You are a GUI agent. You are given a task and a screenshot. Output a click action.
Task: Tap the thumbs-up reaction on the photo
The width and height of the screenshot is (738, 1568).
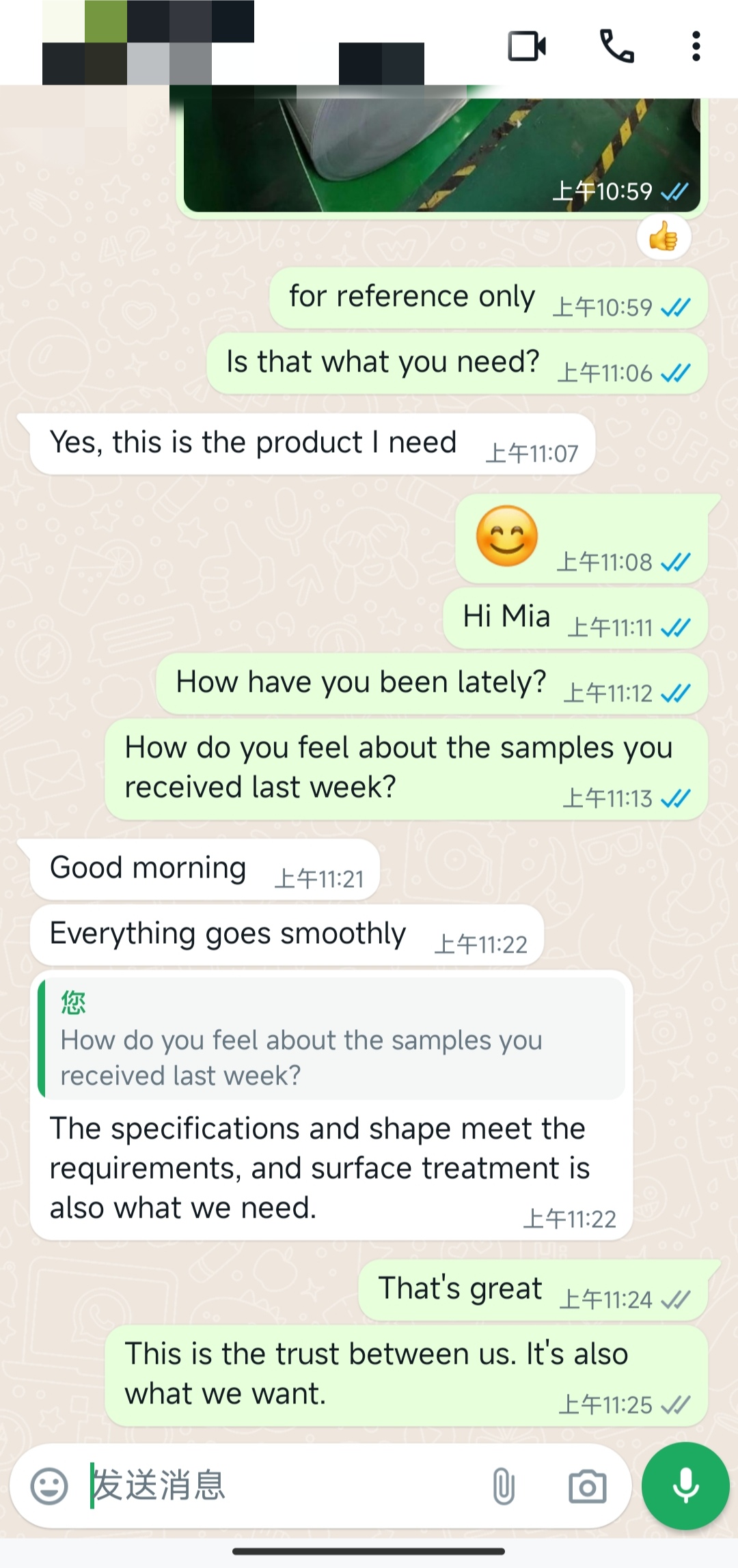664,238
